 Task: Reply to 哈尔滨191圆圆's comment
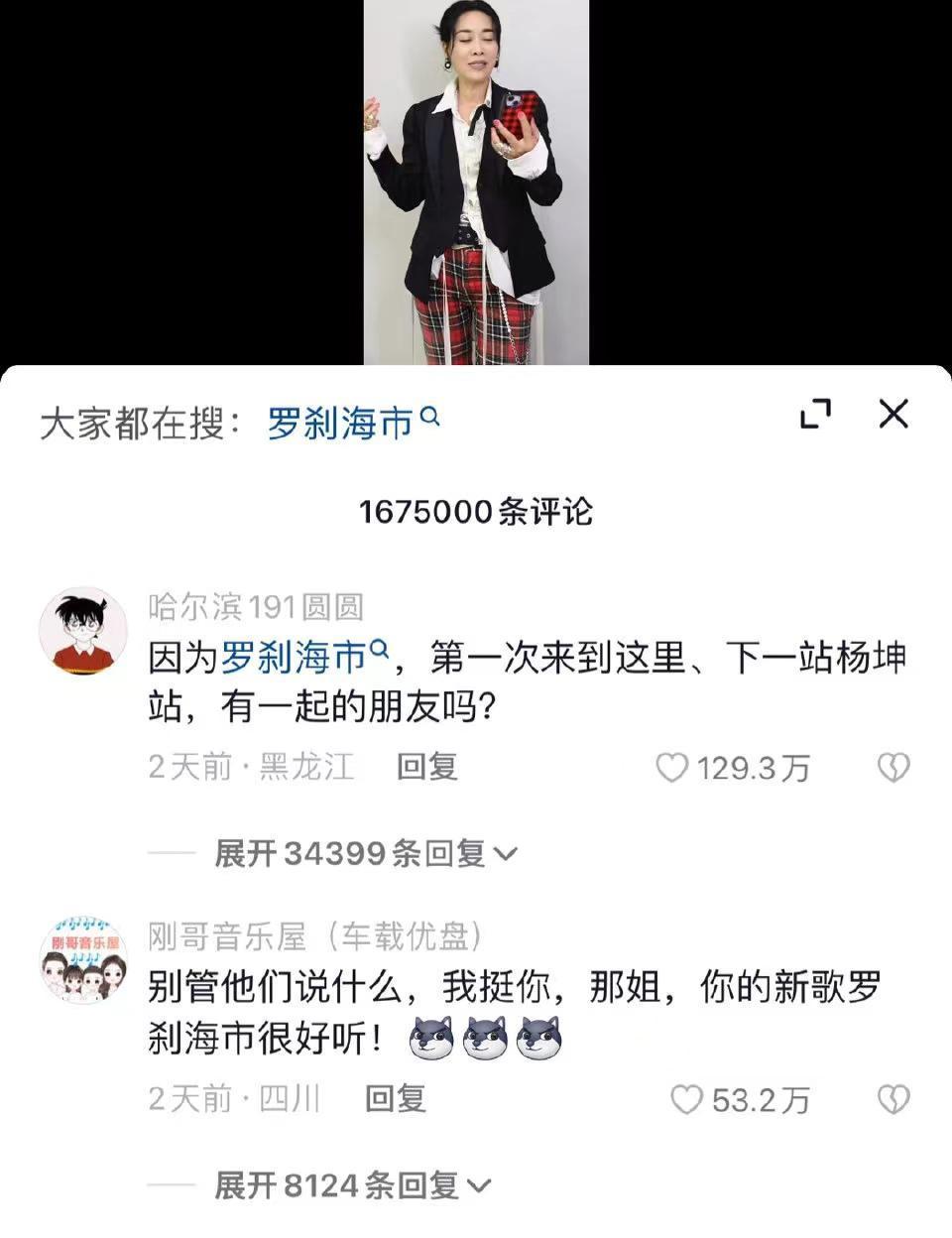click(x=426, y=767)
